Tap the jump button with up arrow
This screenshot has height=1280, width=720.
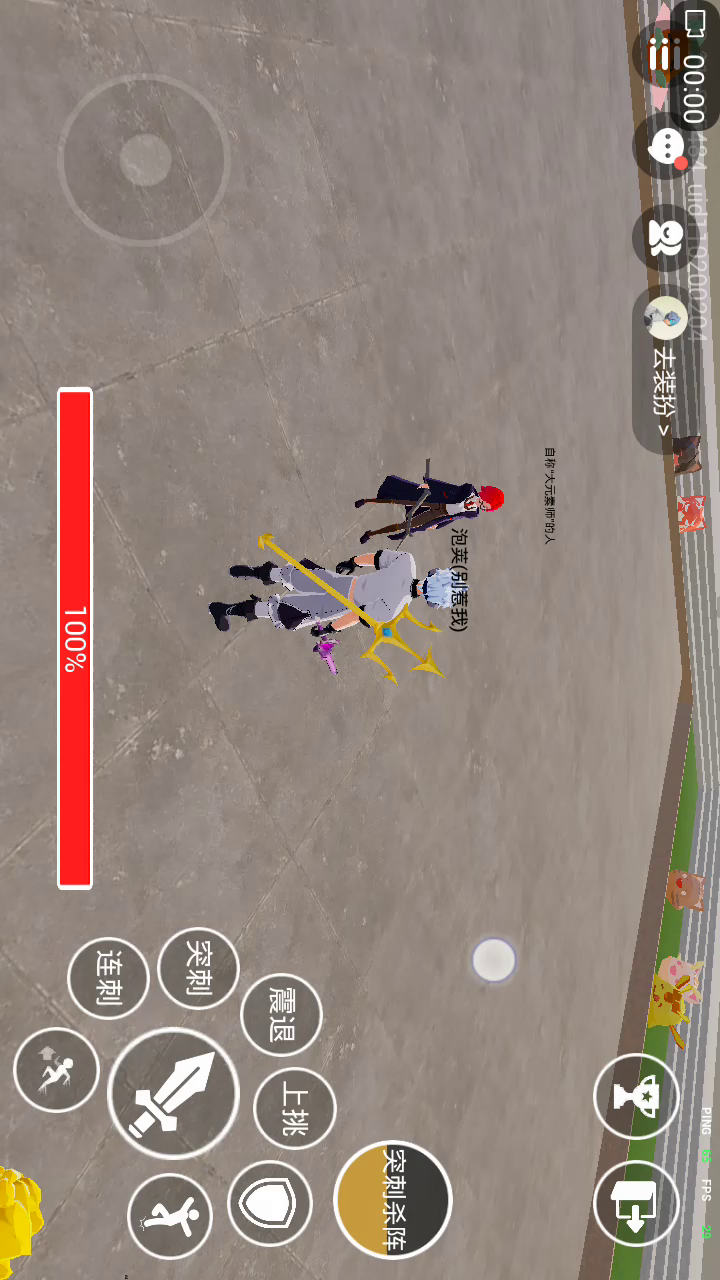pos(56,1069)
